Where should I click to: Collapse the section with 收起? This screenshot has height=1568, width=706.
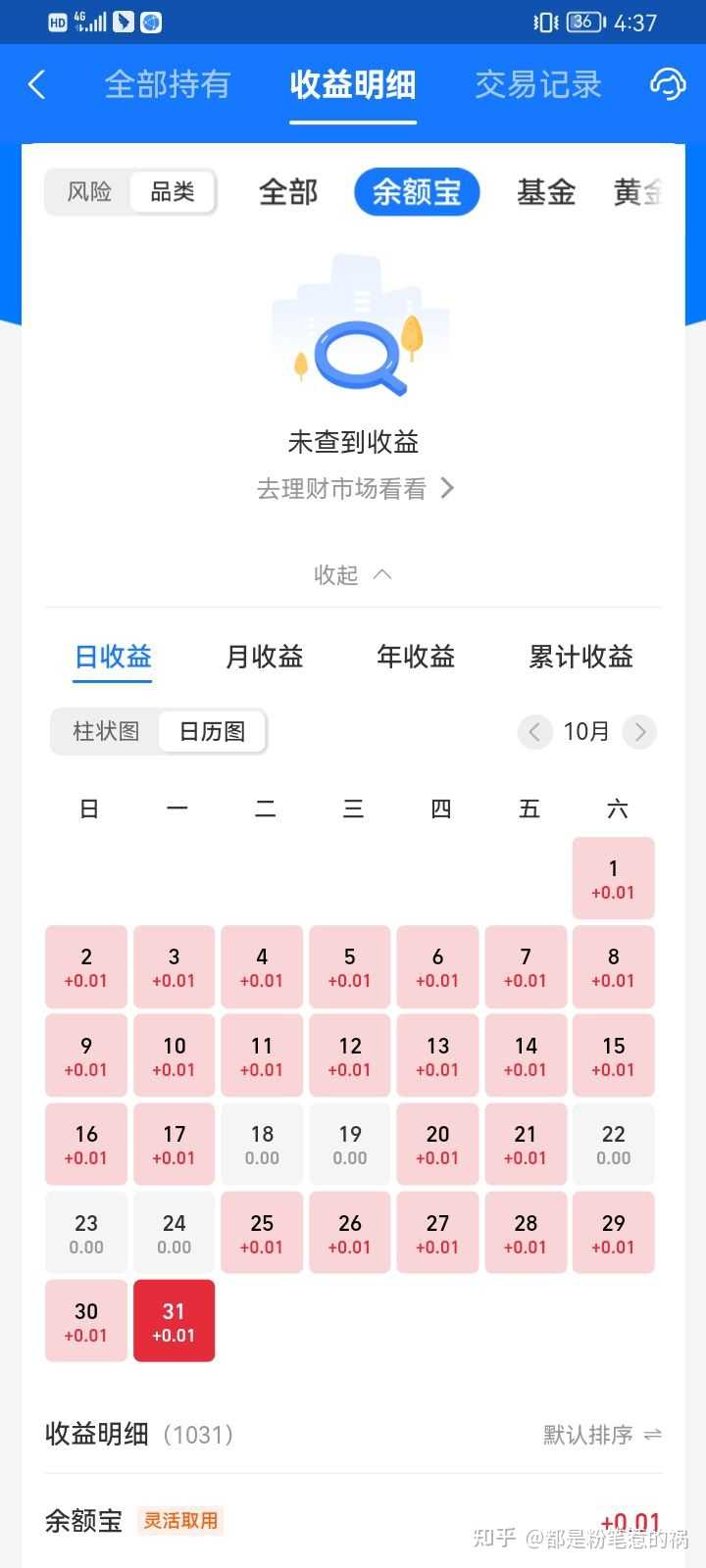(353, 574)
